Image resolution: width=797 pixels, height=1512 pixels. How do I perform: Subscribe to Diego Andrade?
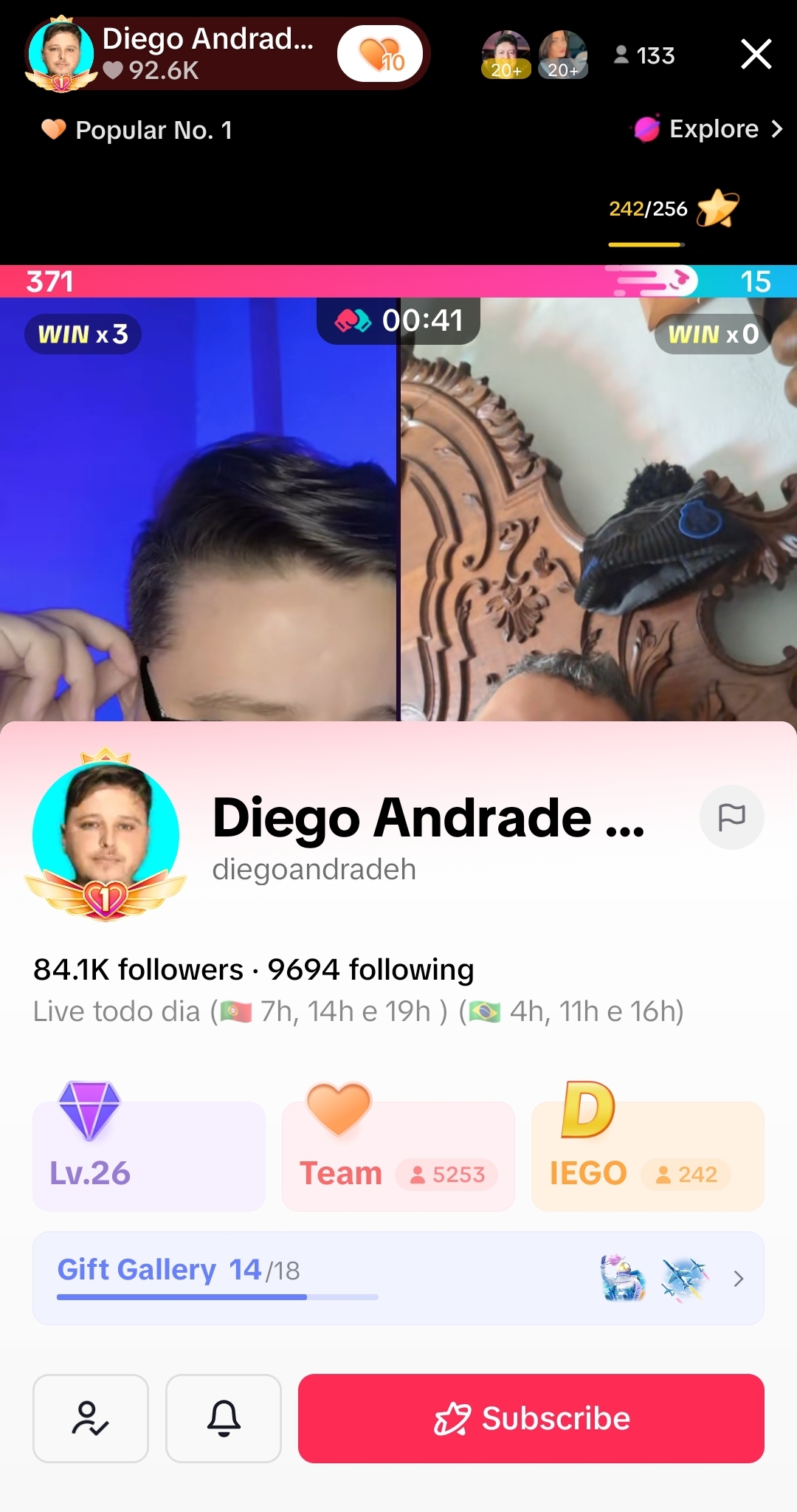tap(531, 1418)
